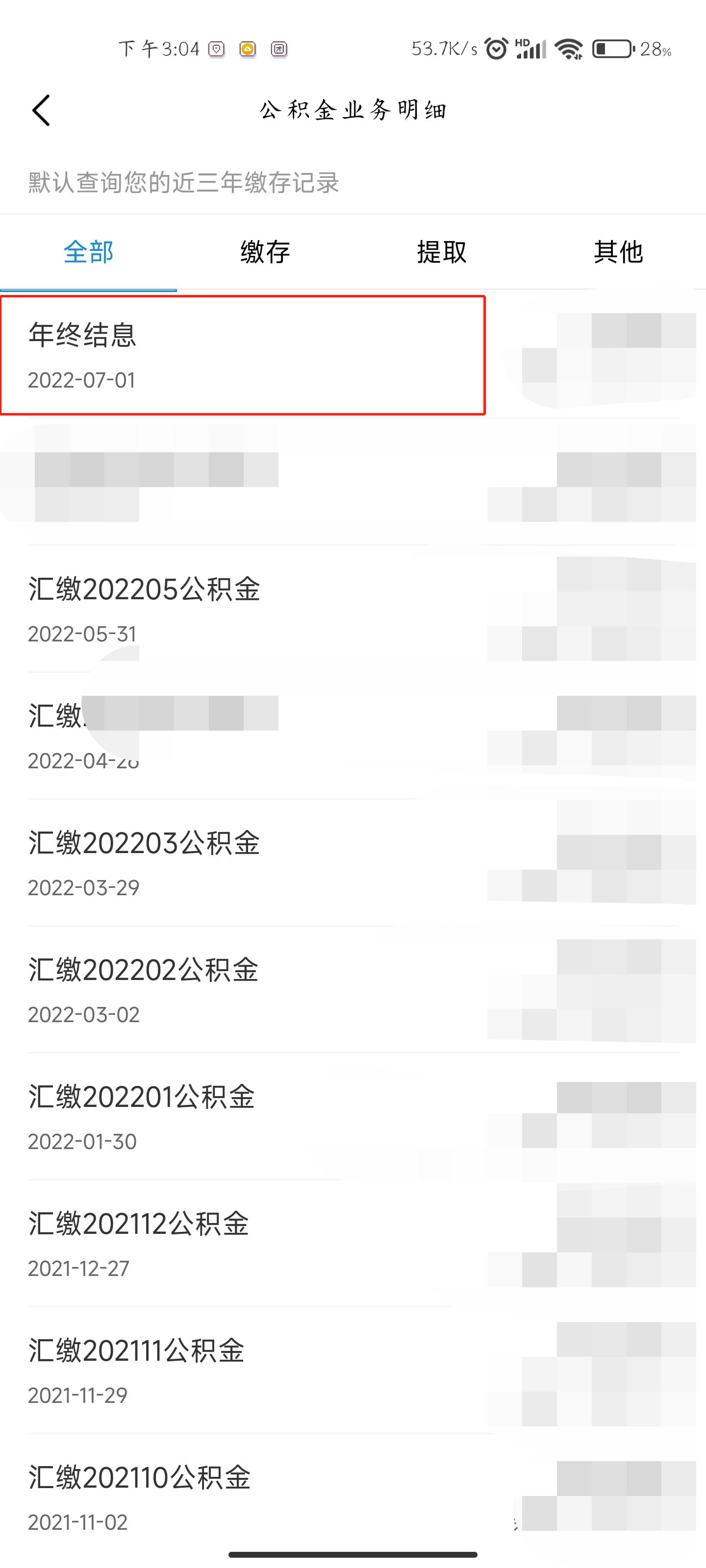Open the 其他 tab
This screenshot has width=706, height=1568.
pos(618,252)
